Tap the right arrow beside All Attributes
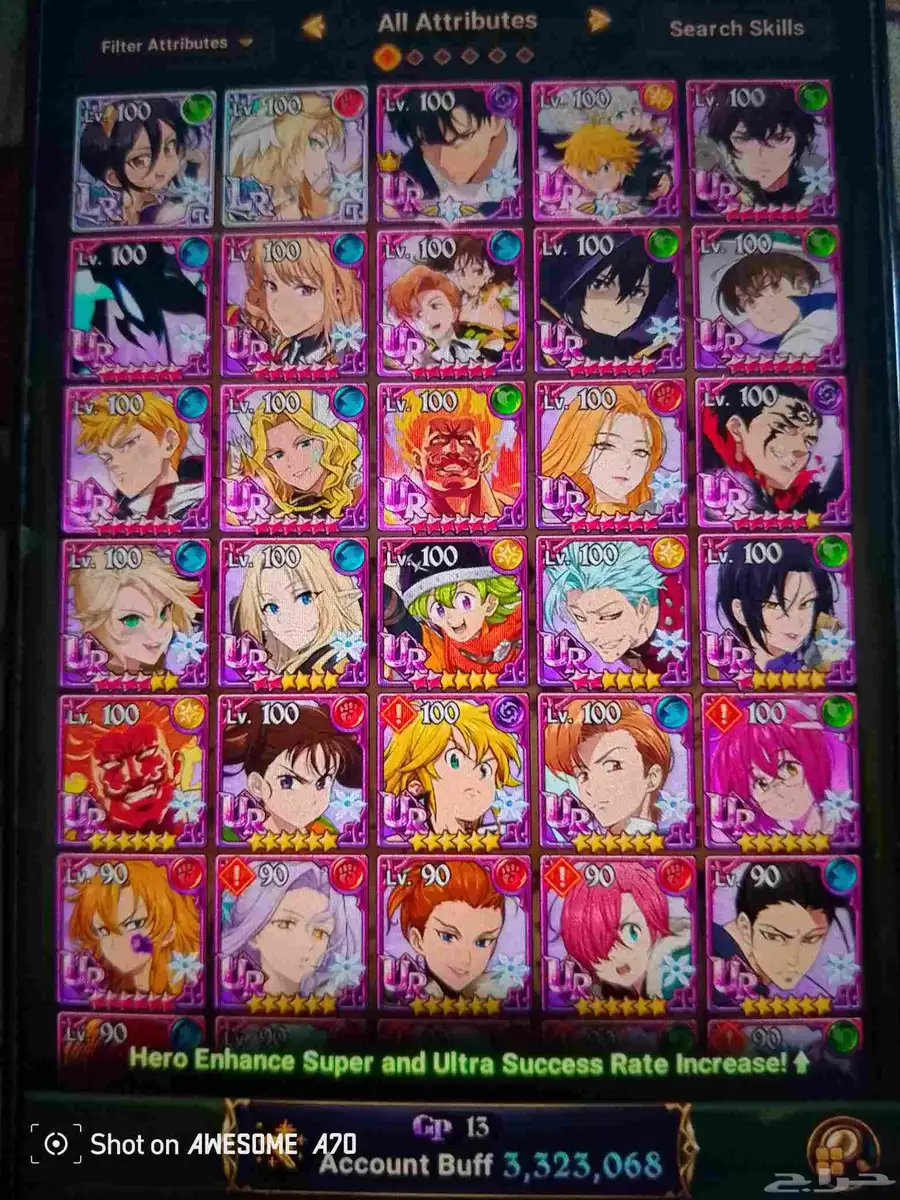 click(598, 20)
